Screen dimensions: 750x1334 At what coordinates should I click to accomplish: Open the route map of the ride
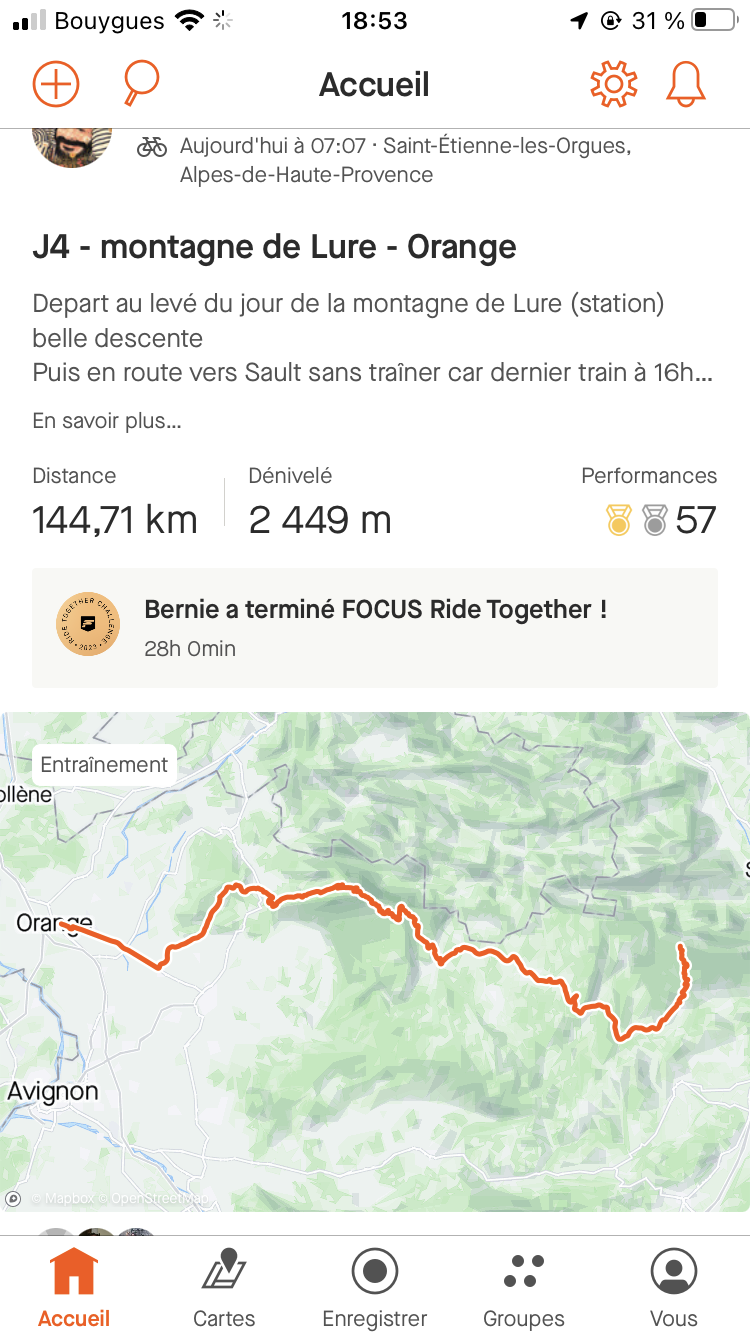375,962
